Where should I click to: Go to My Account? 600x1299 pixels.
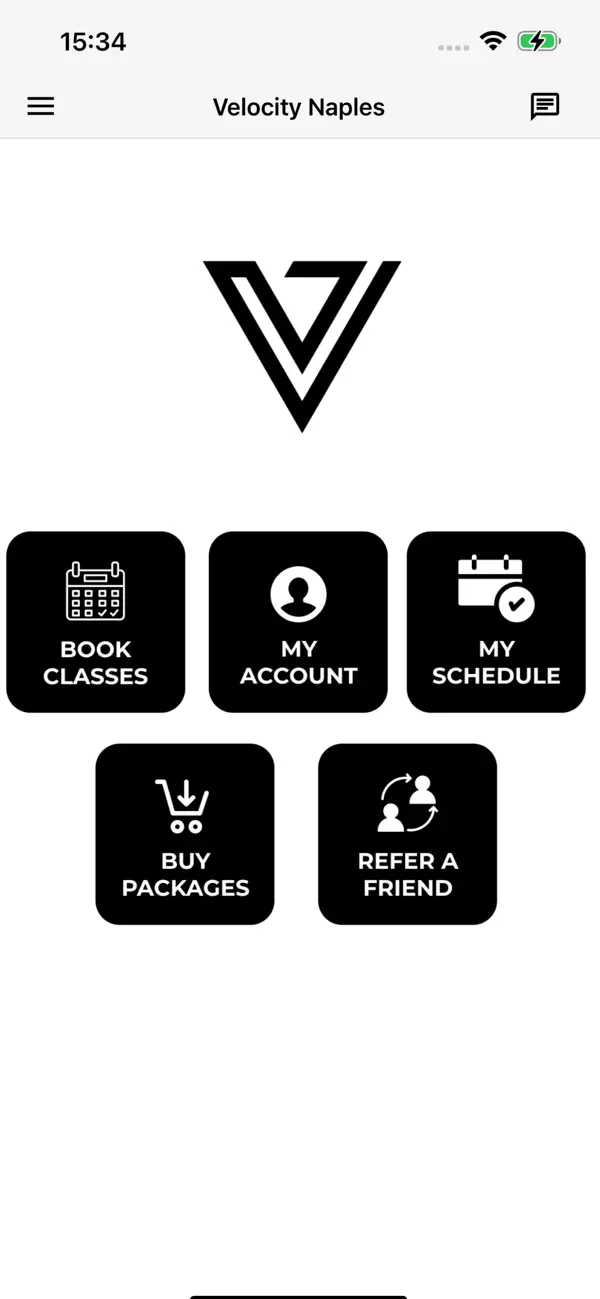click(x=298, y=622)
